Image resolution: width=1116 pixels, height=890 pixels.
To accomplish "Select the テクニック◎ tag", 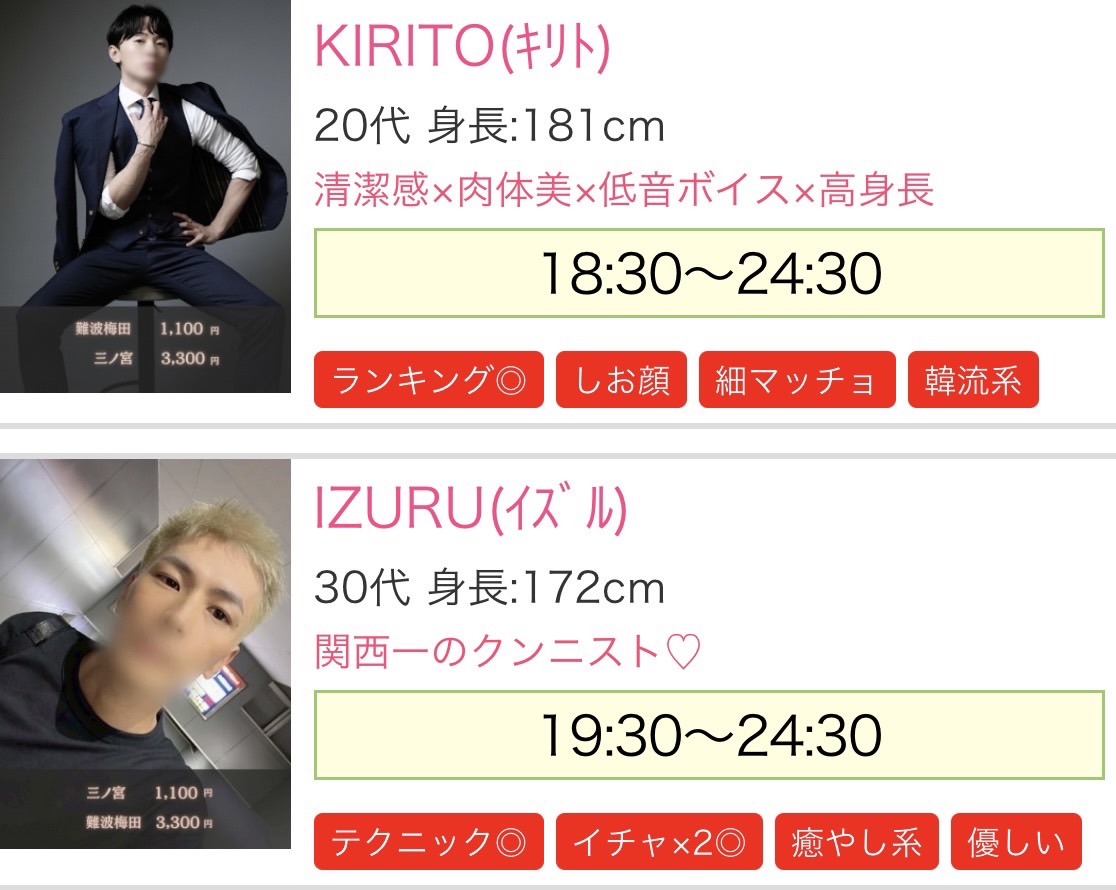I will (x=429, y=842).
